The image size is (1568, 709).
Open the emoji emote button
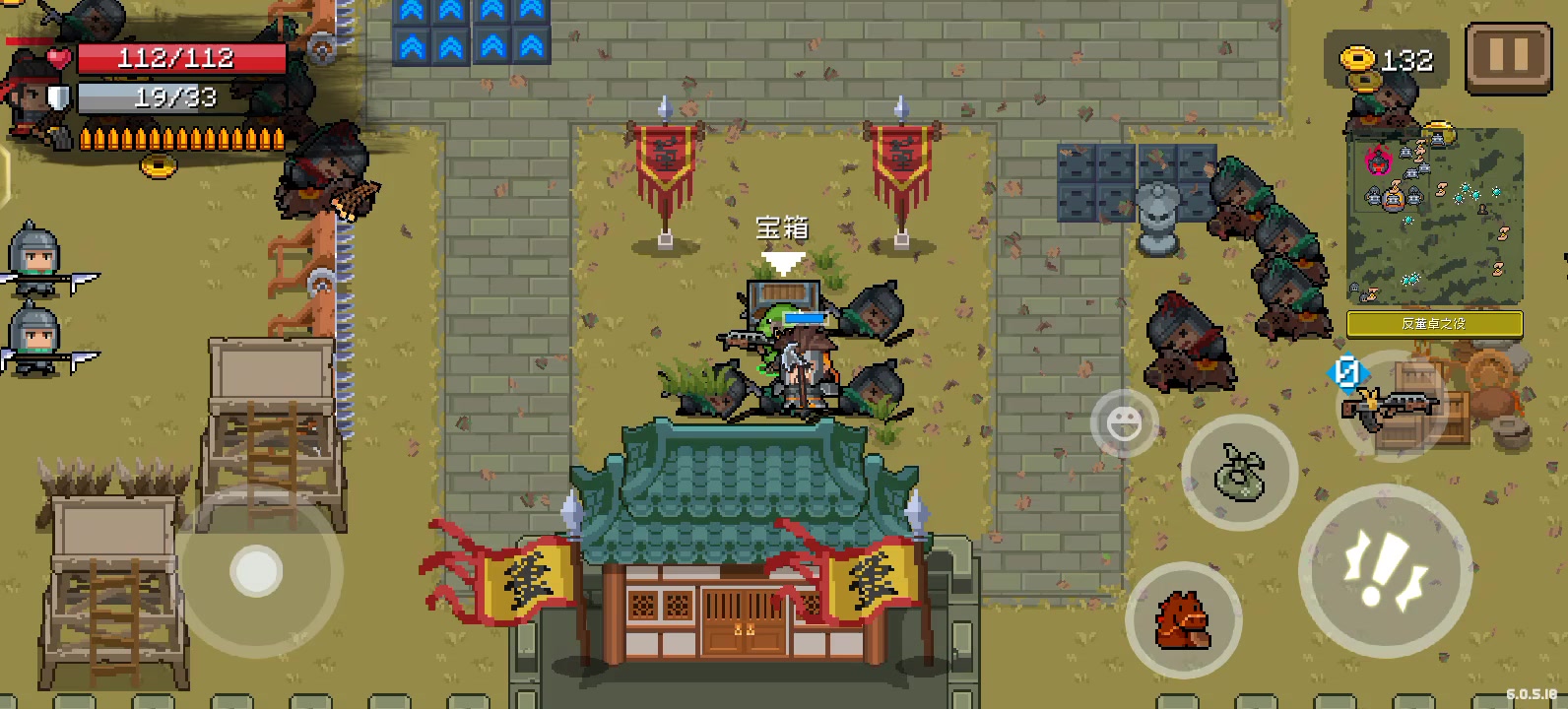point(1124,423)
